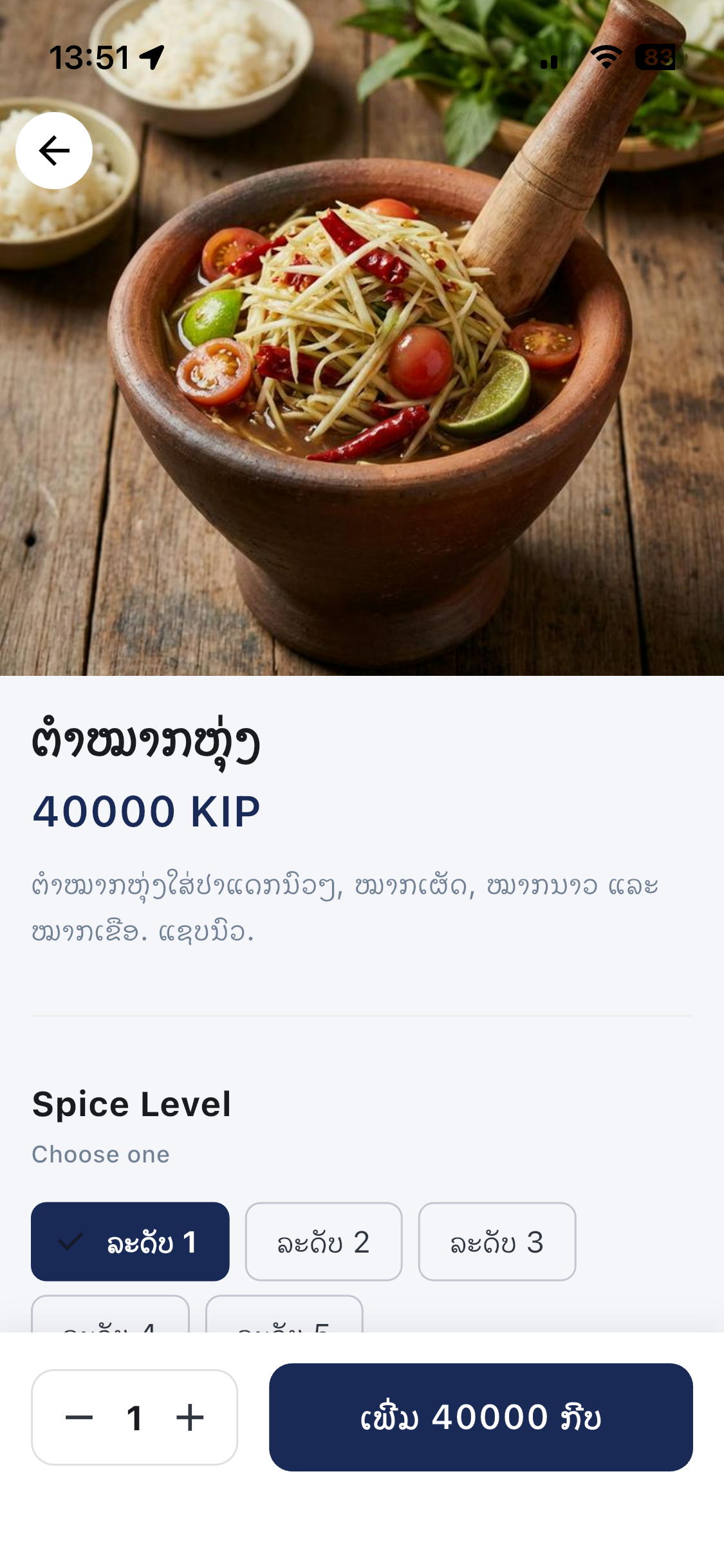Tap the quantity number 1 in the stepper
The image size is (724, 1568).
click(135, 1418)
